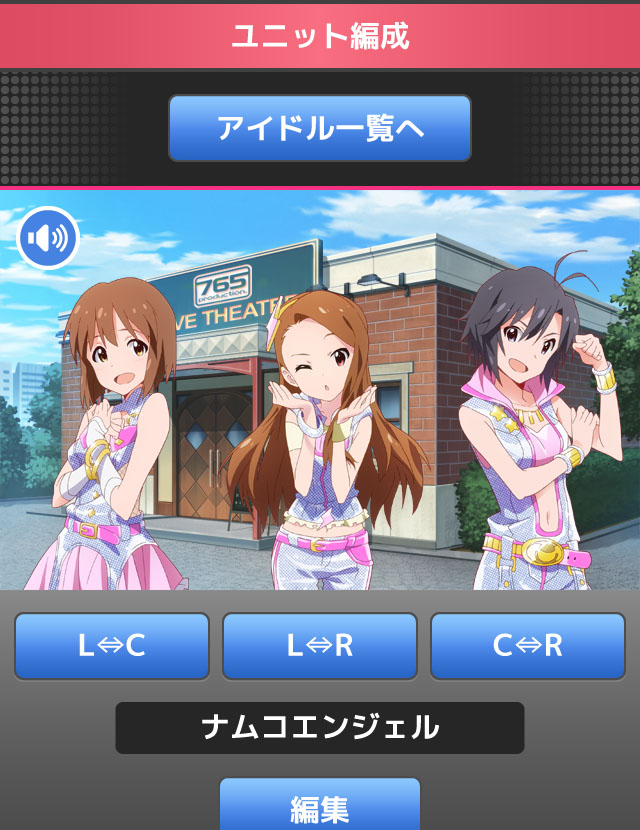Select the C⇔R swap button
The width and height of the screenshot is (640, 830).
pos(527,646)
